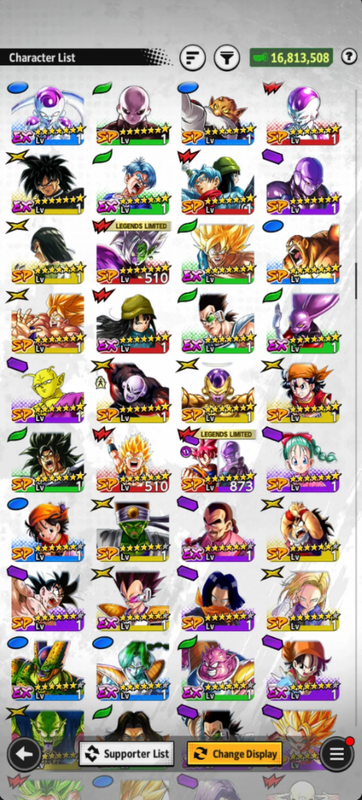Select the Legends Limited character at level 873
This screenshot has height=800, width=362.
[218, 461]
